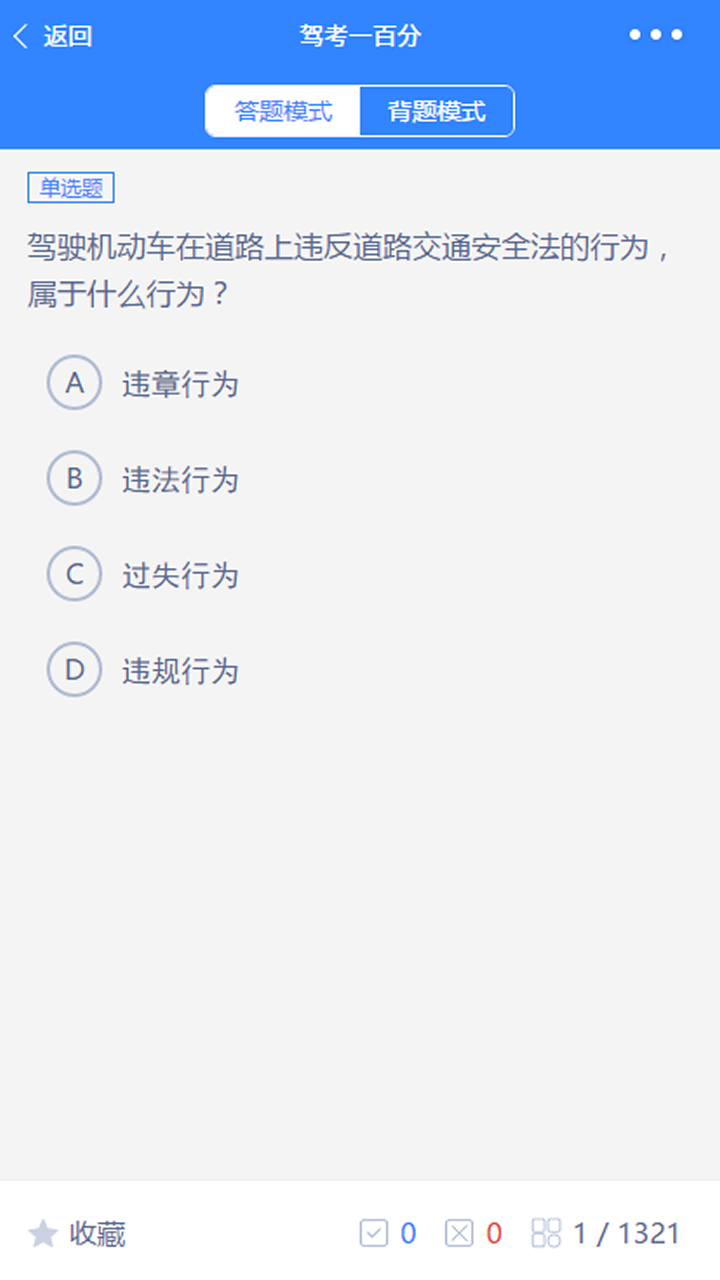Add this question to 收藏
The image size is (720, 1280).
coord(77,1234)
